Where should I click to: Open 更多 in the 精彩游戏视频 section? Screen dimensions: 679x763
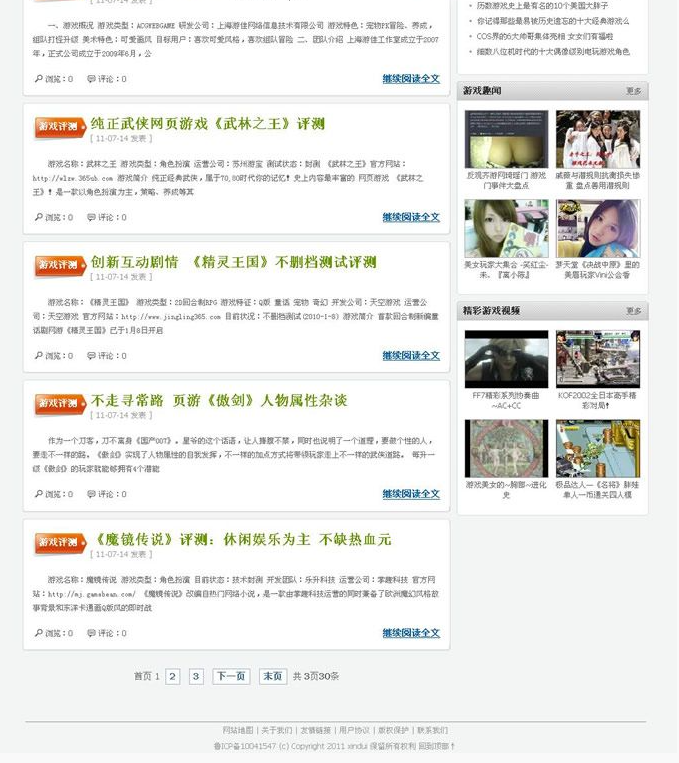634,311
